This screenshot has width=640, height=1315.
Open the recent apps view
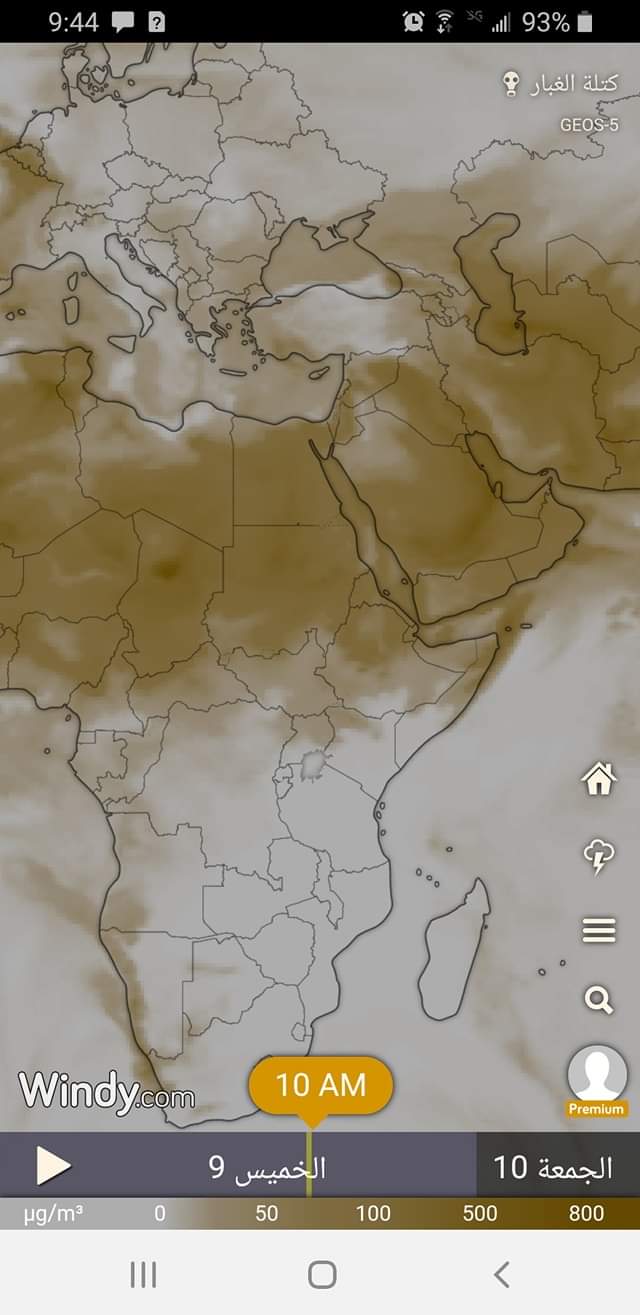pyautogui.click(x=143, y=1274)
